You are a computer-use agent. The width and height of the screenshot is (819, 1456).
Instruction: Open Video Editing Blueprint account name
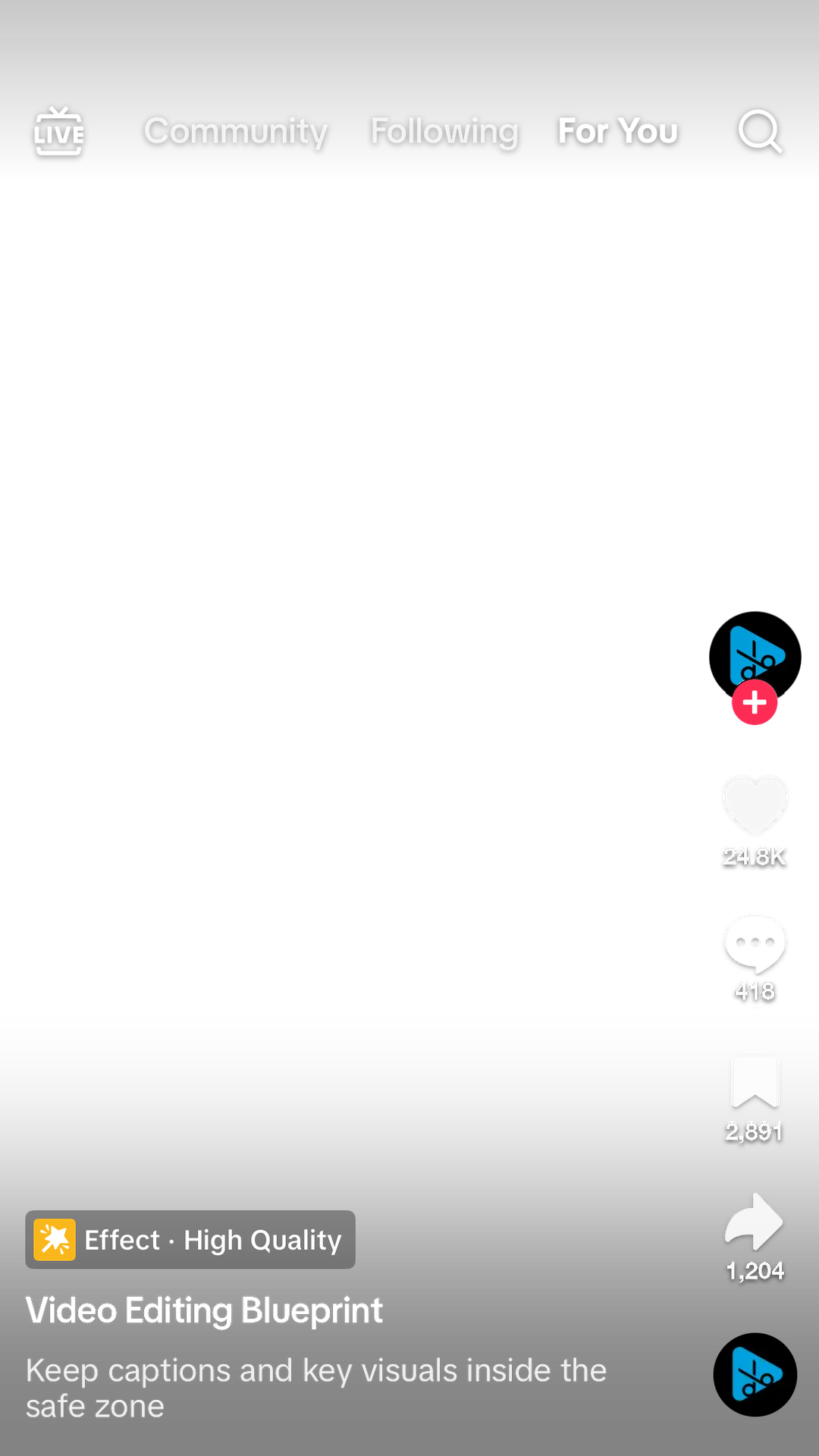pos(204,1310)
